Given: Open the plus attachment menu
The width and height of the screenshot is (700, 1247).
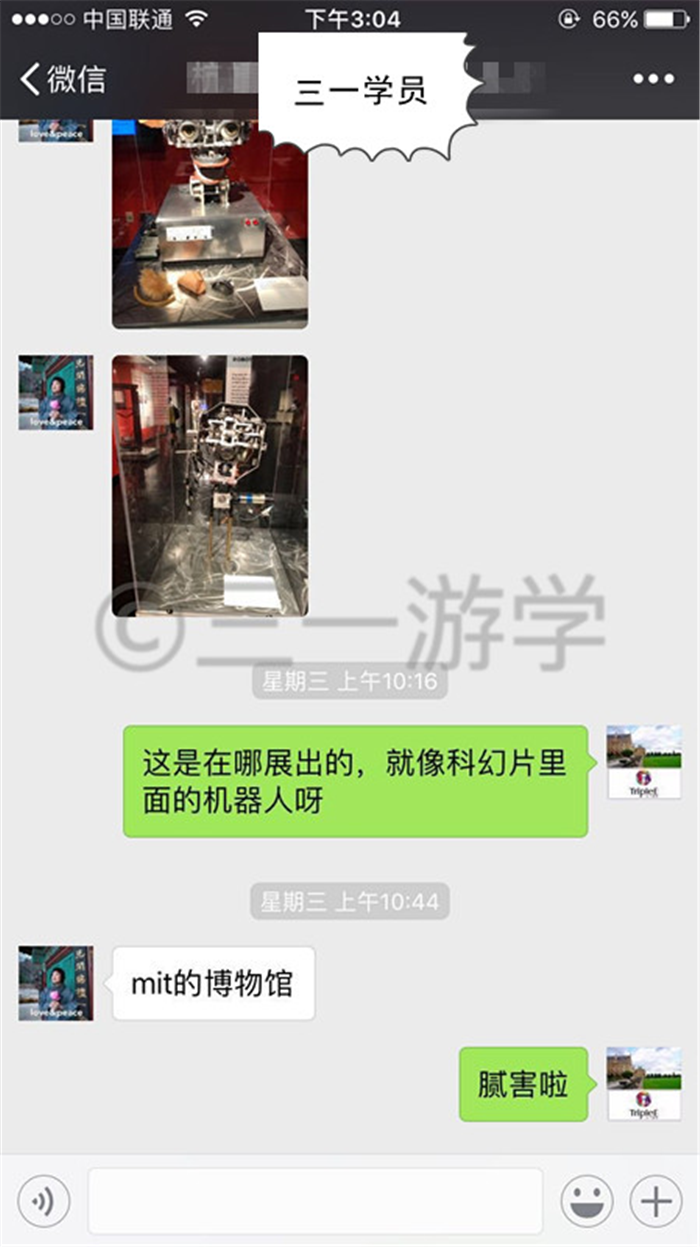Looking at the screenshot, I should (656, 1200).
